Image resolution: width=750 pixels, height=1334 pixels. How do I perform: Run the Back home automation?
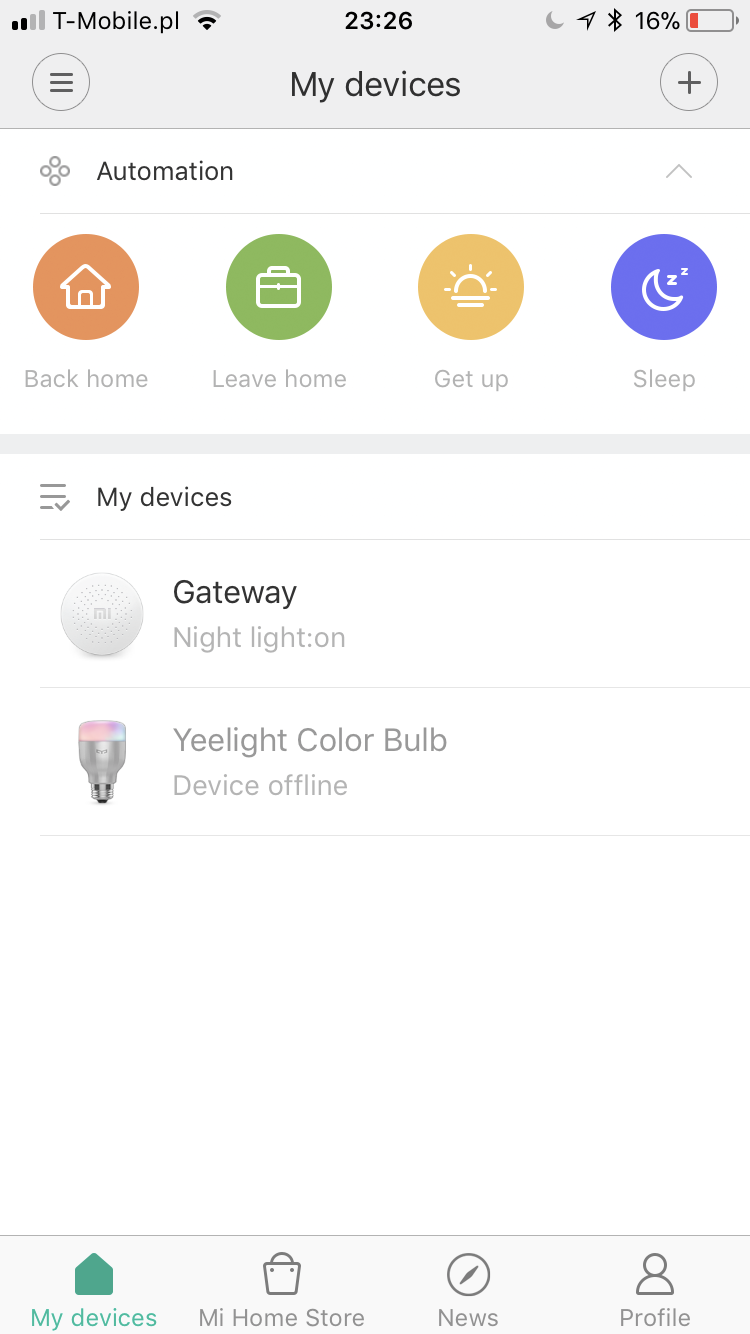(86, 288)
